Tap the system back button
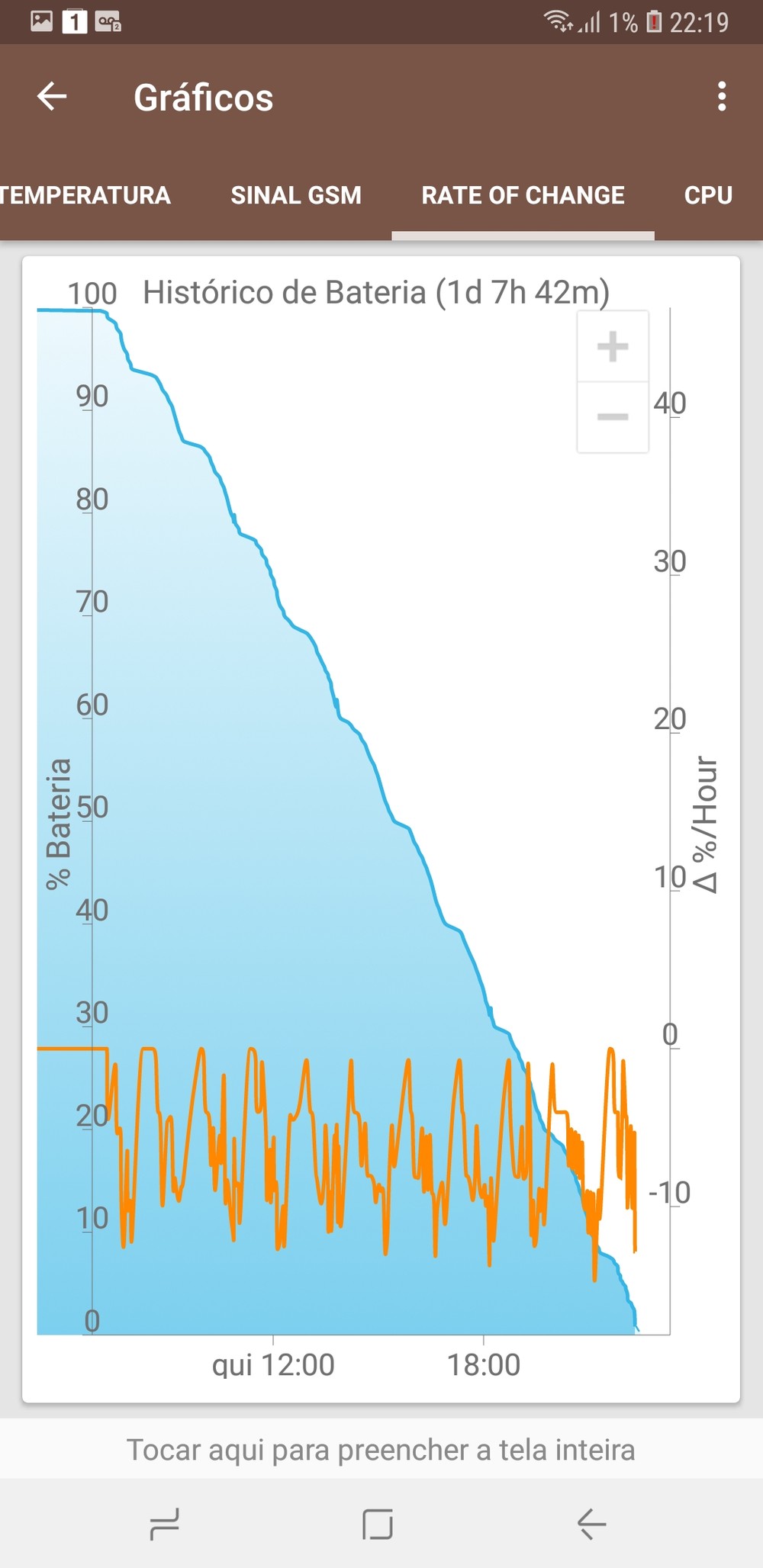 point(591,1524)
